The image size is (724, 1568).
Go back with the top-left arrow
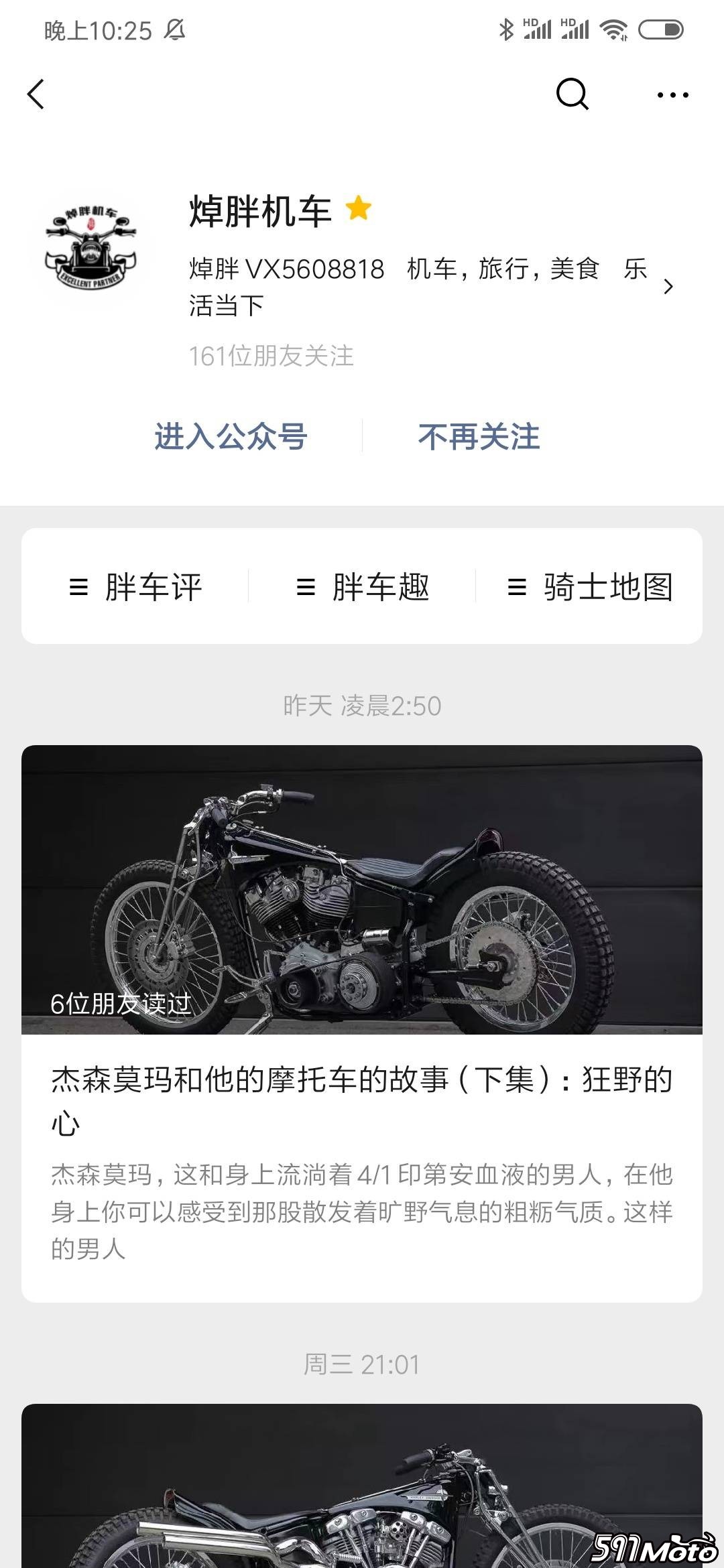click(36, 94)
